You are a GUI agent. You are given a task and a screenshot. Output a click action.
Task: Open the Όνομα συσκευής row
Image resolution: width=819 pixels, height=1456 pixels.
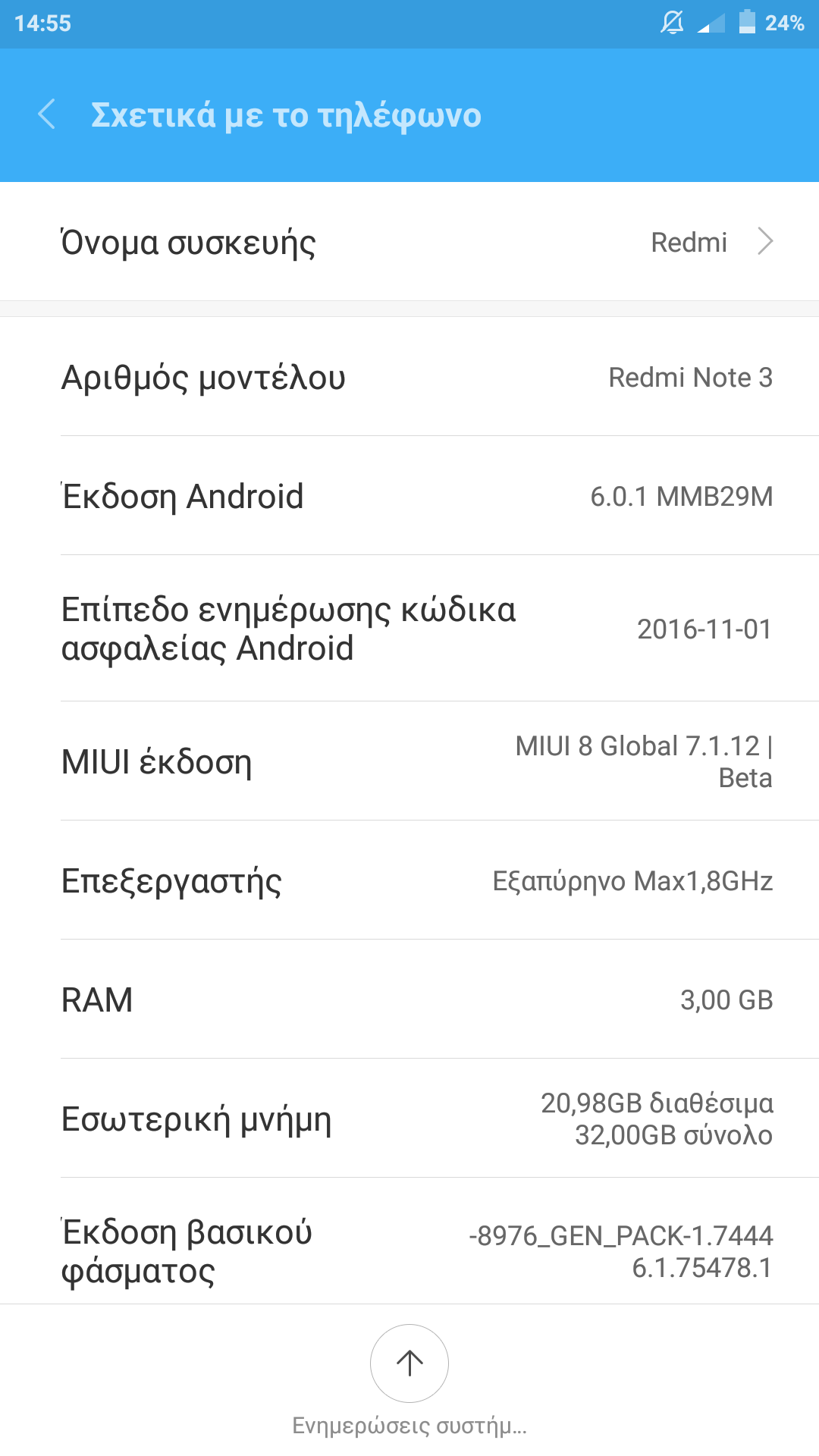coord(409,243)
